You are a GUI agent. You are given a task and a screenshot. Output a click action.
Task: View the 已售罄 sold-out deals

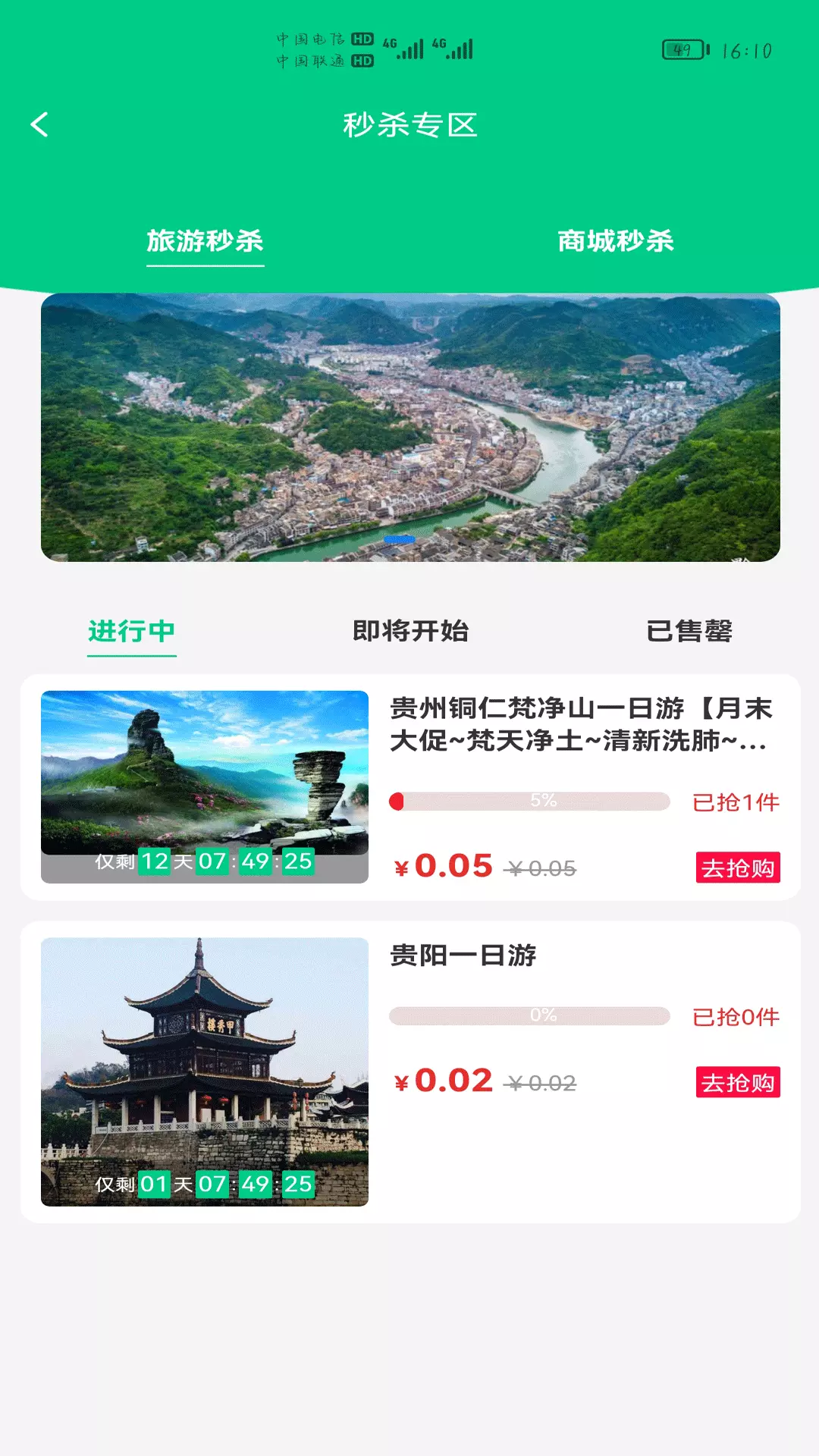click(x=689, y=631)
